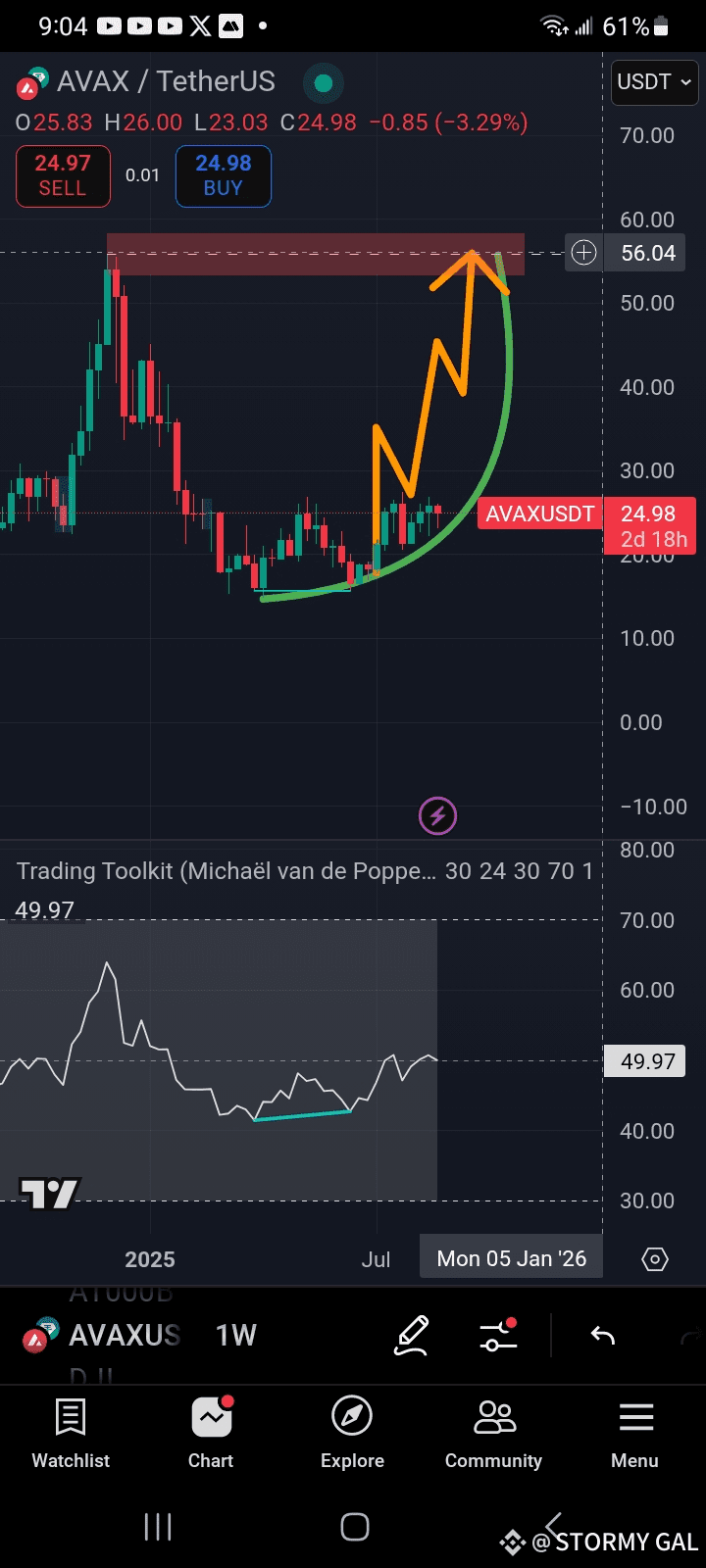The height and width of the screenshot is (1568, 706).
Task: Open the system recent apps view
Action: click(158, 1527)
